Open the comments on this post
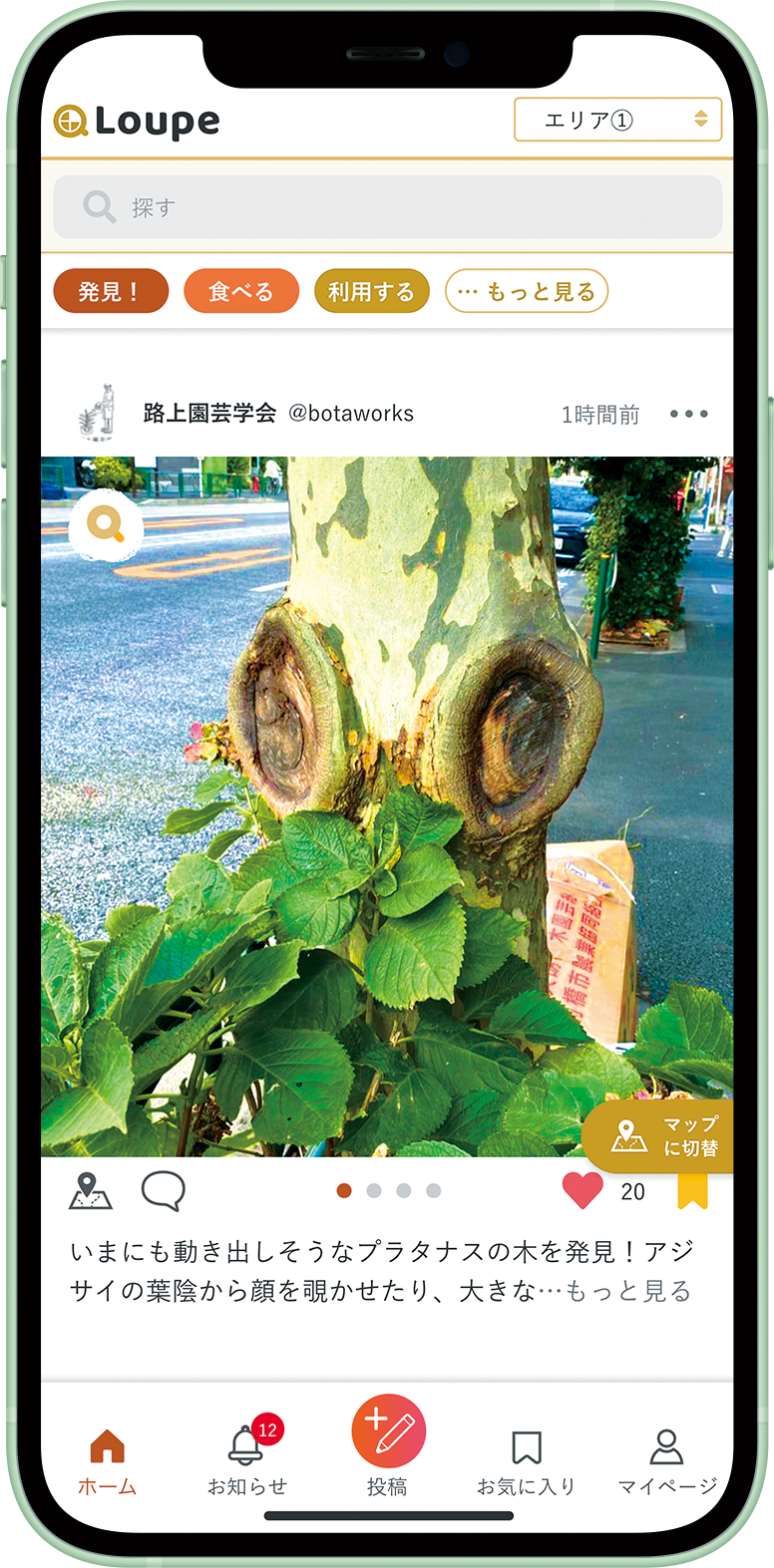This screenshot has height=1568, width=774. tap(163, 1190)
